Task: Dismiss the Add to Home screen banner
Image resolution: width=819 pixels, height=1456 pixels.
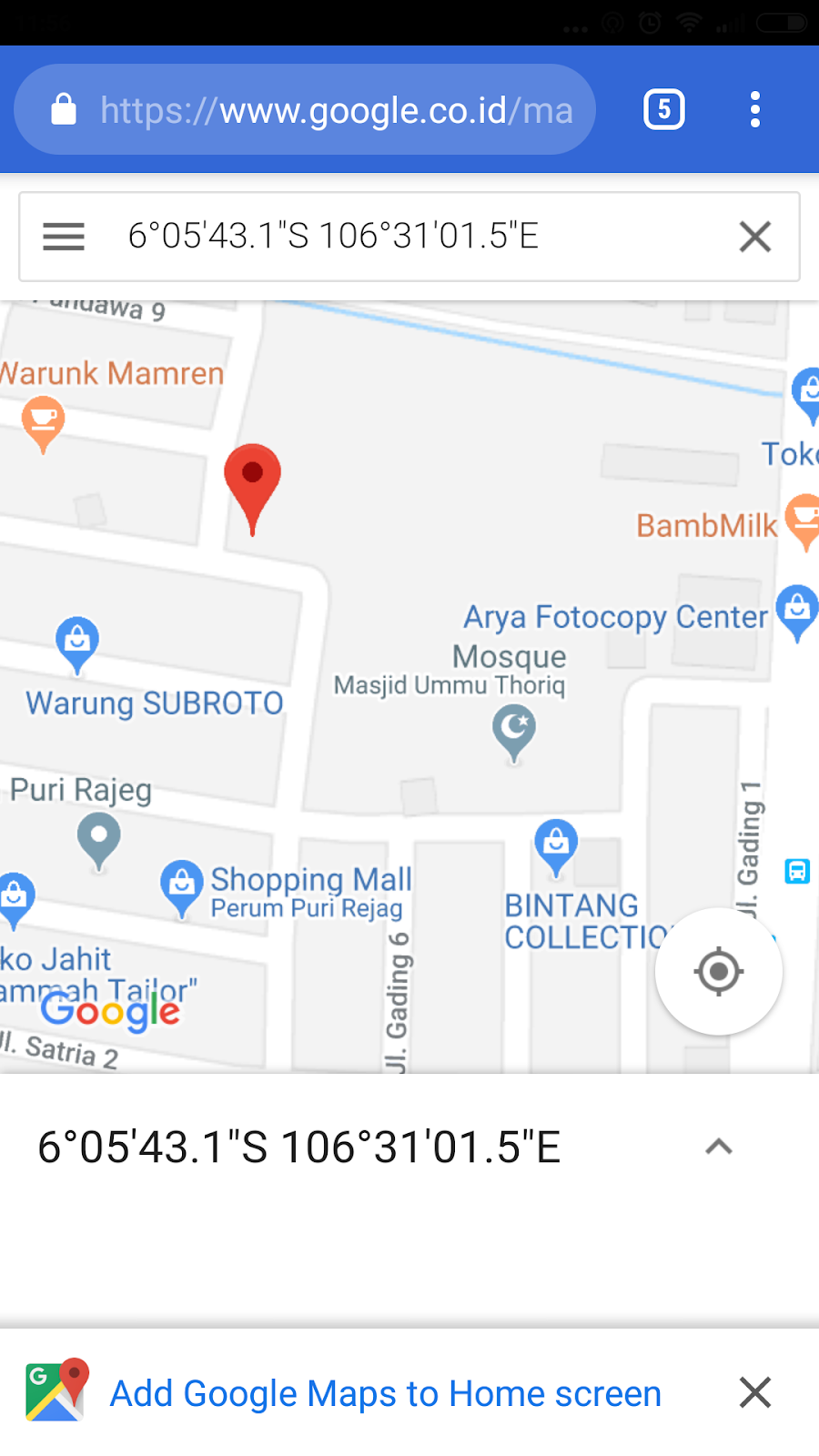Action: [754, 1393]
